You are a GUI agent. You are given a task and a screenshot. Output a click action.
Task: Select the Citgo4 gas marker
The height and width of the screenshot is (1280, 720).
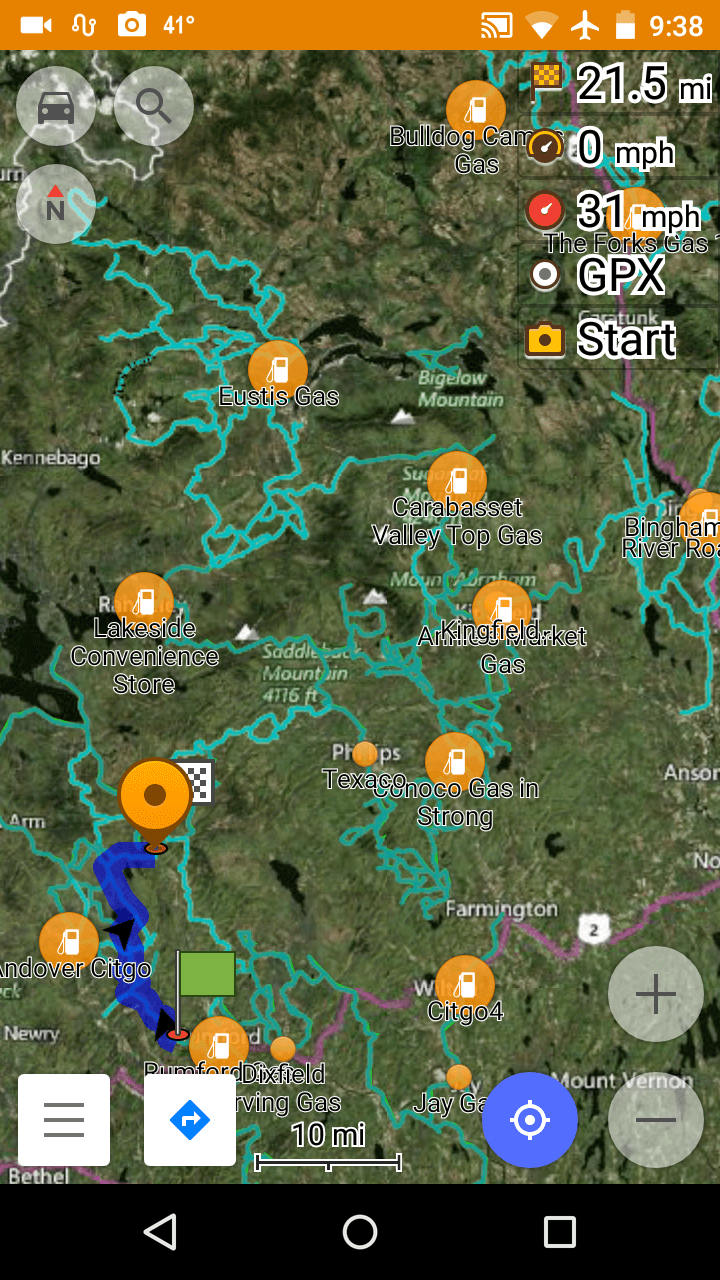[465, 985]
